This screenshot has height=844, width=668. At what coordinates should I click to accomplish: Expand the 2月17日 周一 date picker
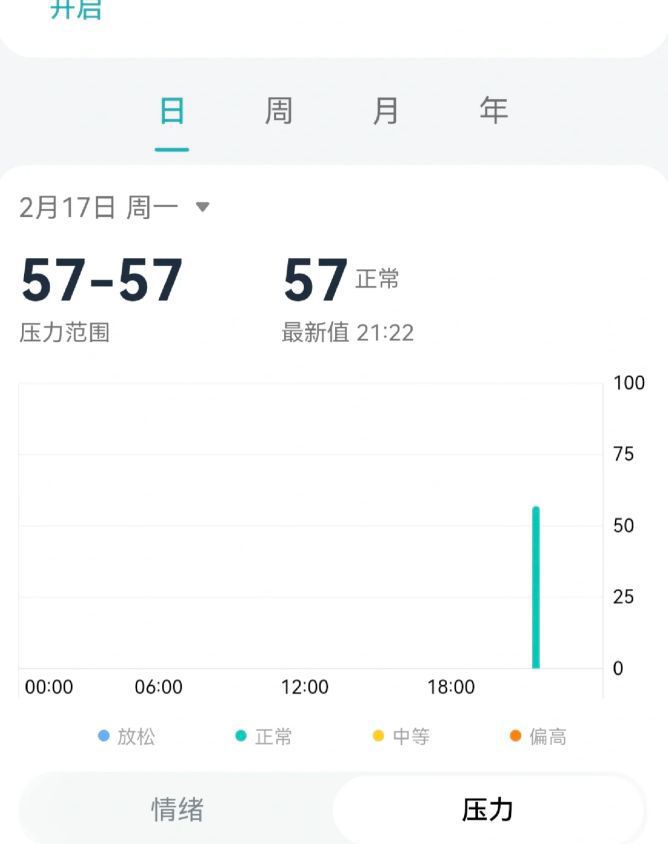point(115,208)
